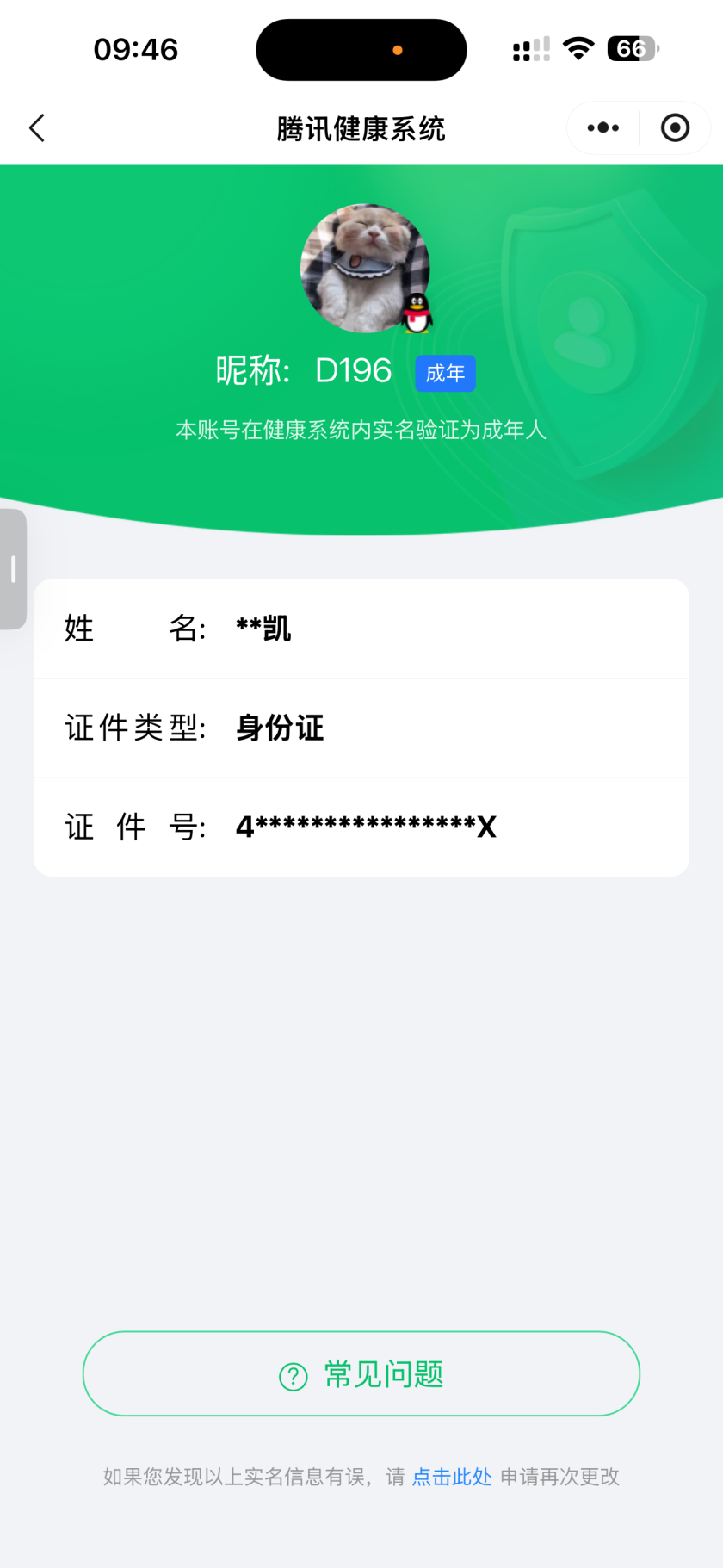The width and height of the screenshot is (723, 1568).
Task: Tap the Wi-Fi status icon
Action: 578,49
